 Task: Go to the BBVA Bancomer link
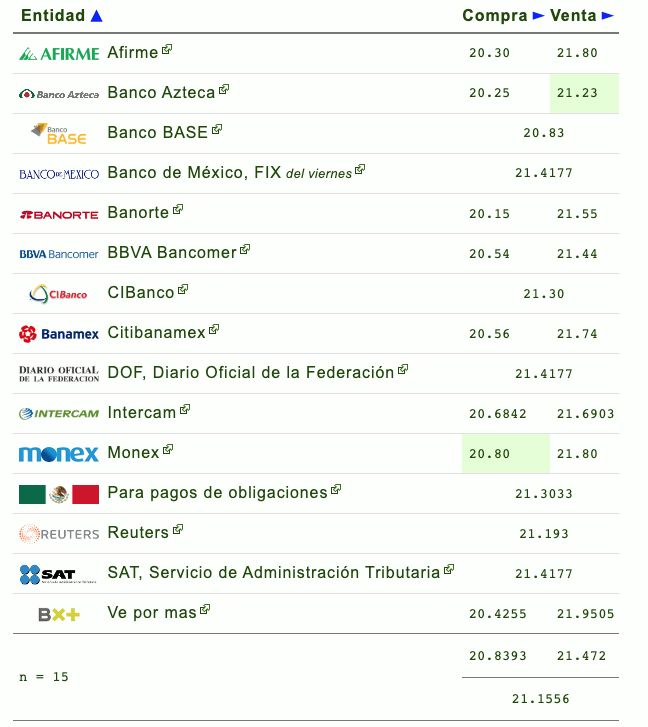pyautogui.click(x=172, y=252)
